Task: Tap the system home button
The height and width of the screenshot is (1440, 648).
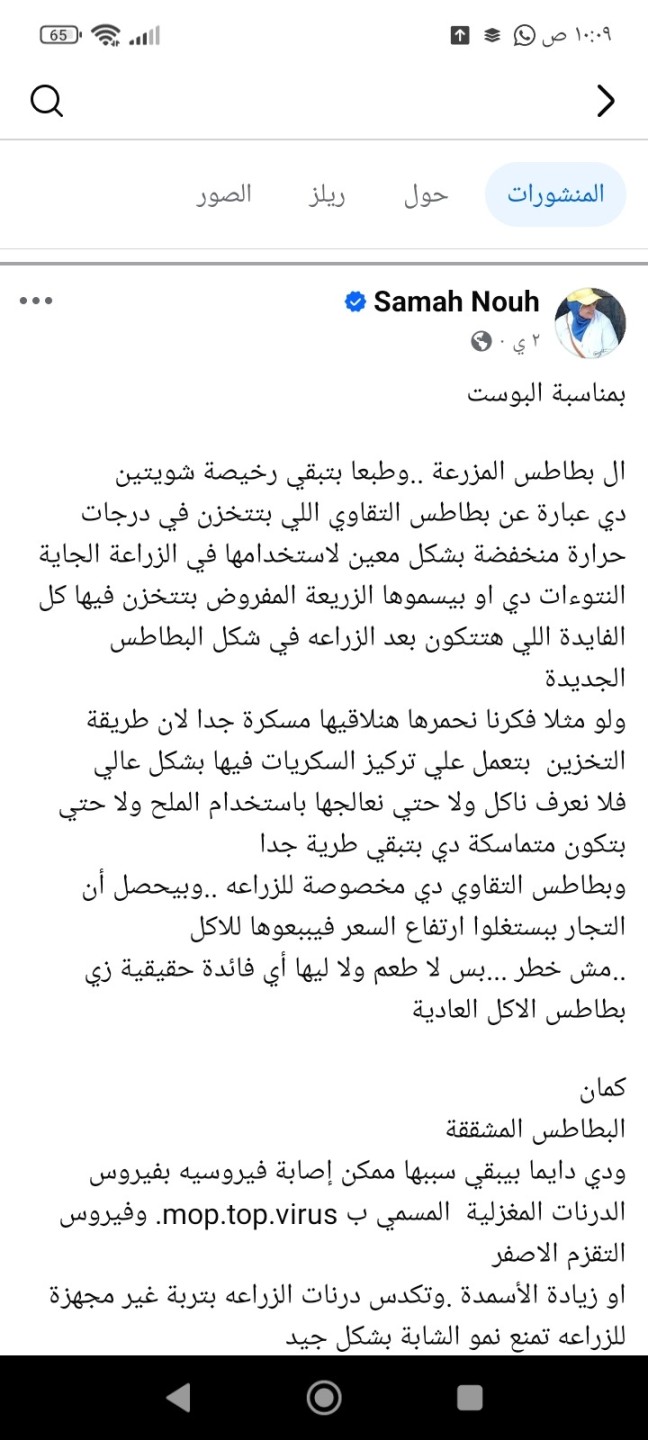Action: (x=324, y=1398)
